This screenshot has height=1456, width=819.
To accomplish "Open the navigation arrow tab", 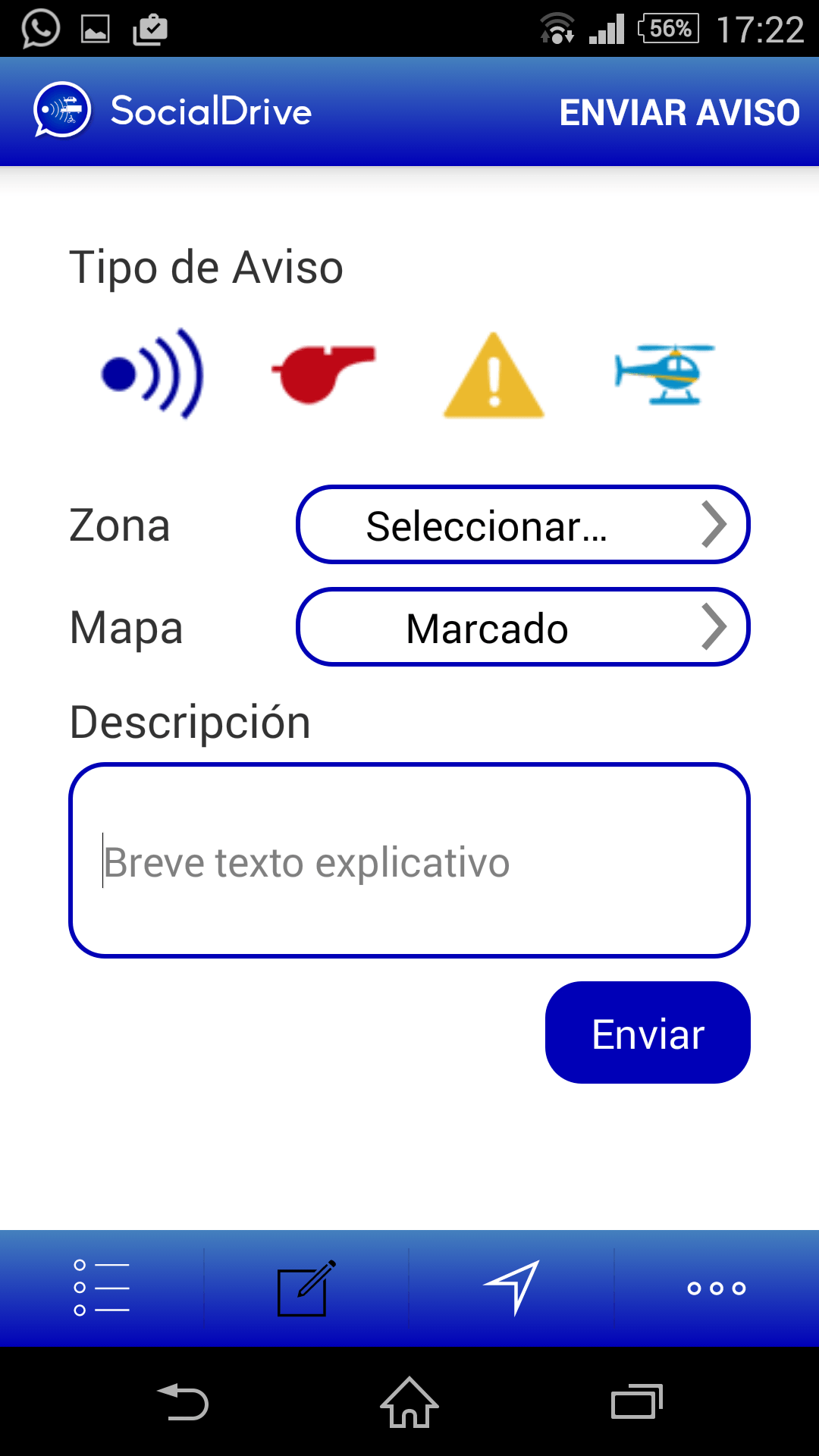I will 512,1288.
